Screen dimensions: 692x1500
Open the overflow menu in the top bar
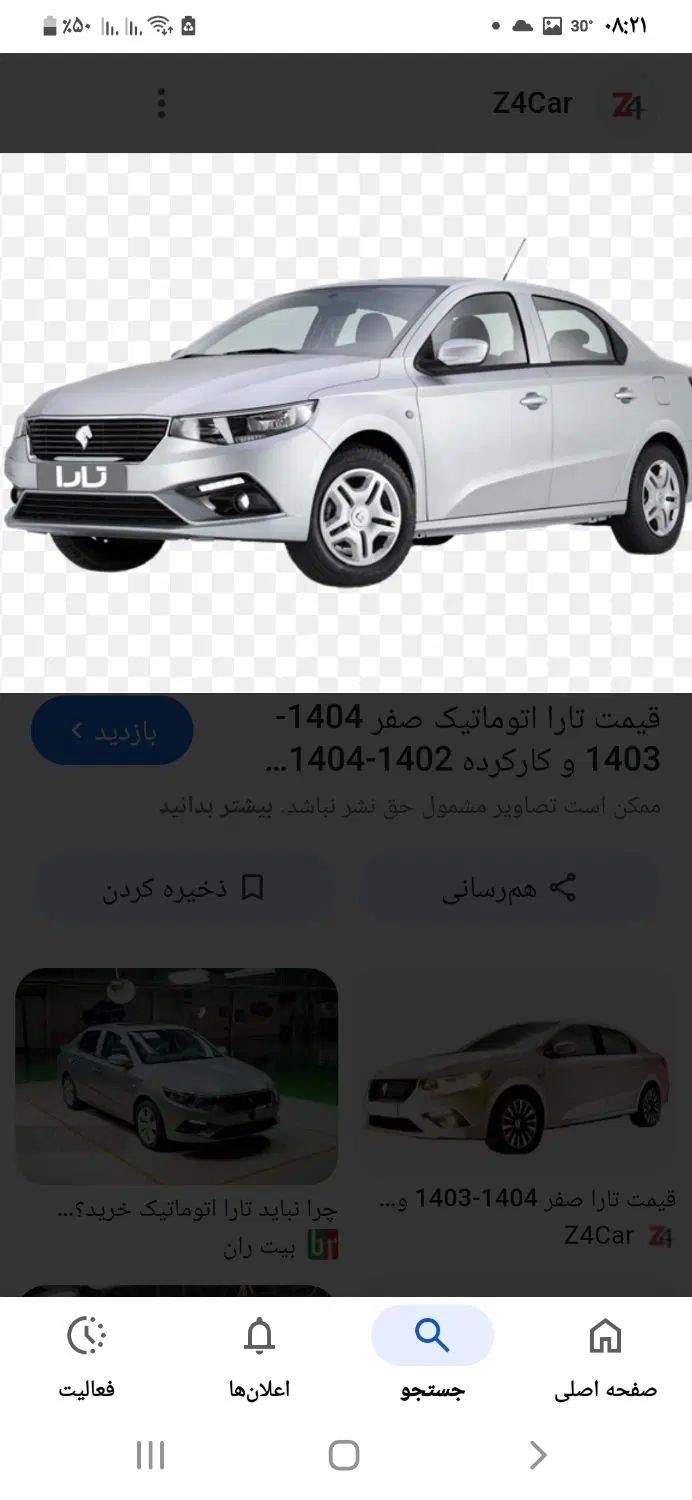(x=161, y=103)
